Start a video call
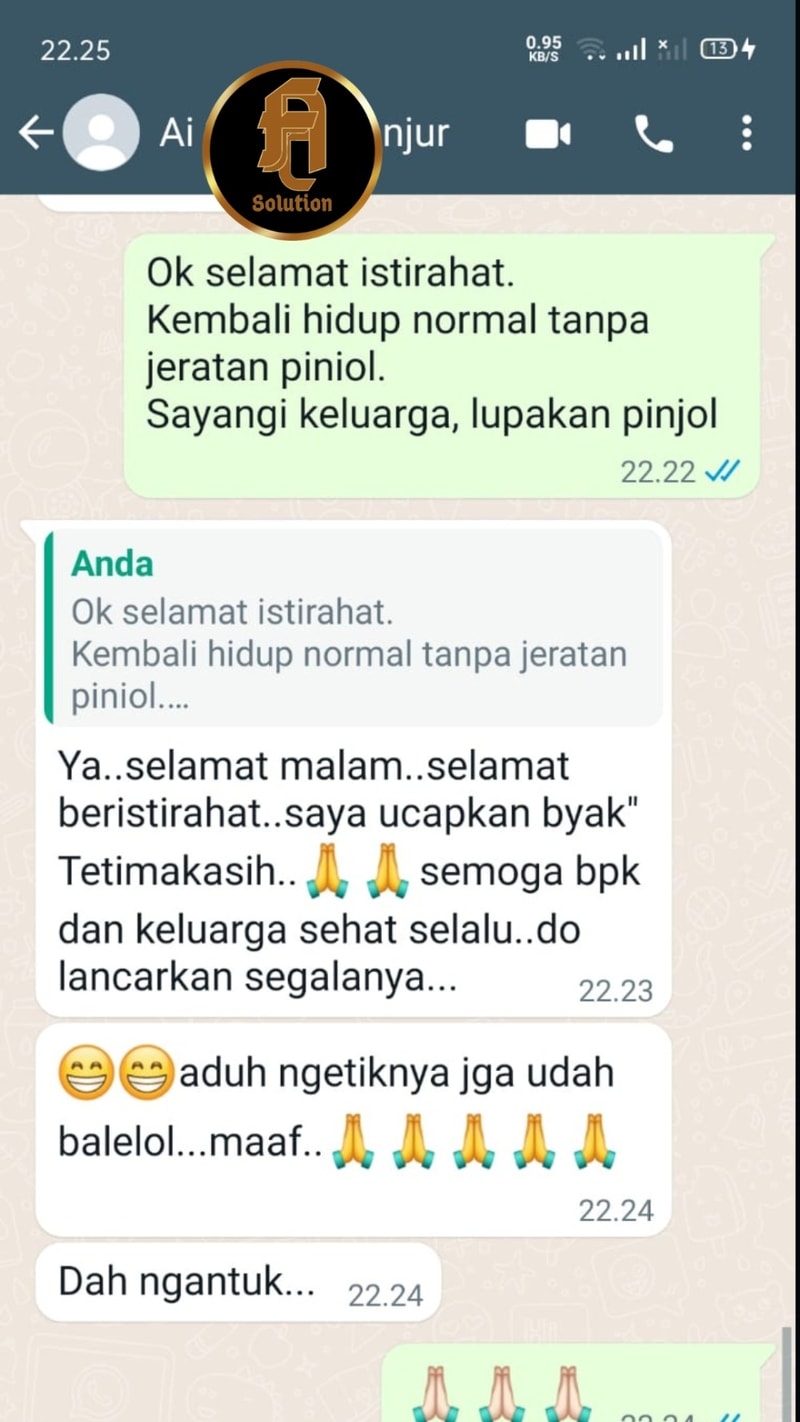Viewport: 800px width, 1422px height. pos(548,133)
